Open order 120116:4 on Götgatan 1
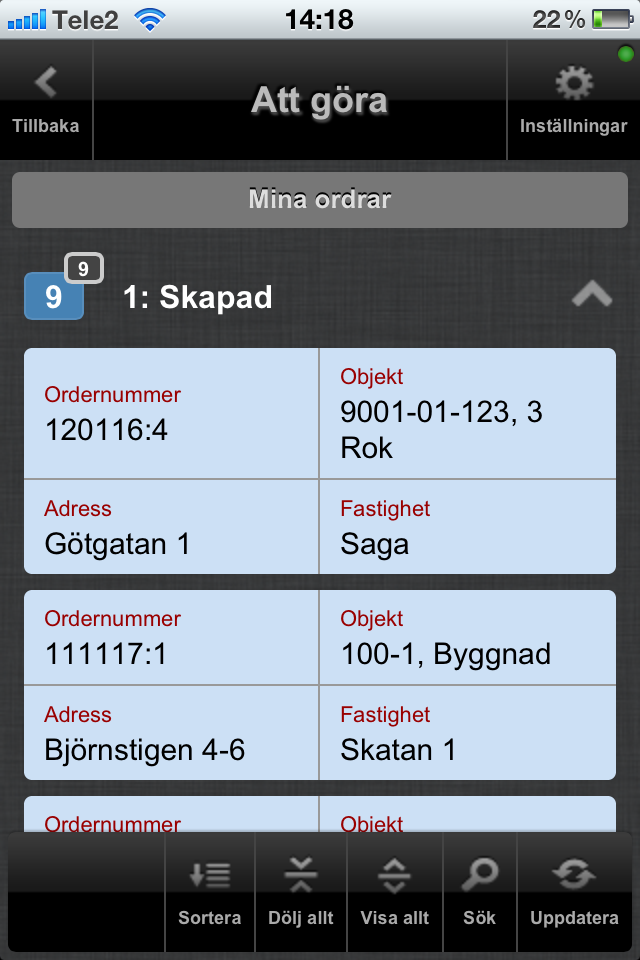 coord(320,461)
